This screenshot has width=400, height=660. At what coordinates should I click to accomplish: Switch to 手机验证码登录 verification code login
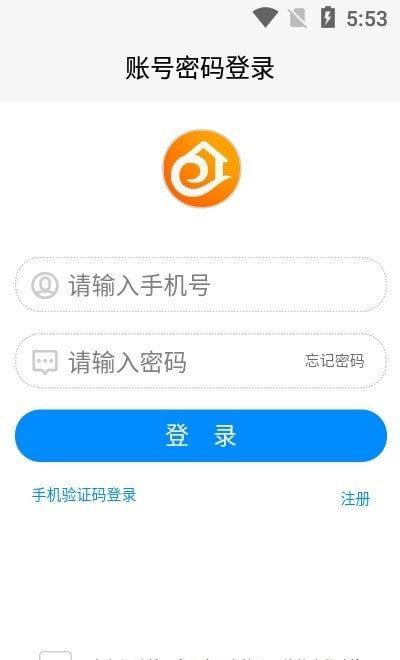[x=84, y=495]
